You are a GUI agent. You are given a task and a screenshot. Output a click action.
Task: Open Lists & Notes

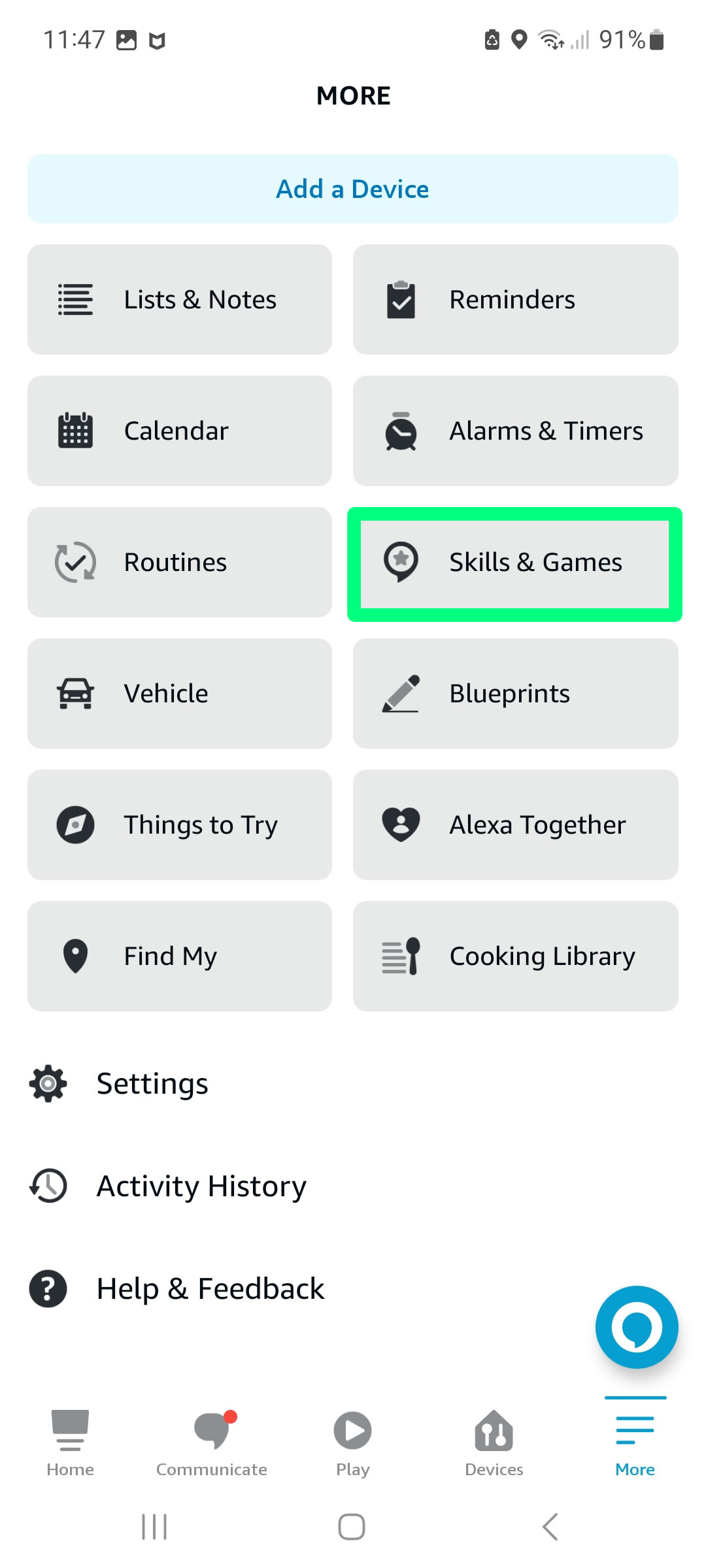(x=180, y=300)
